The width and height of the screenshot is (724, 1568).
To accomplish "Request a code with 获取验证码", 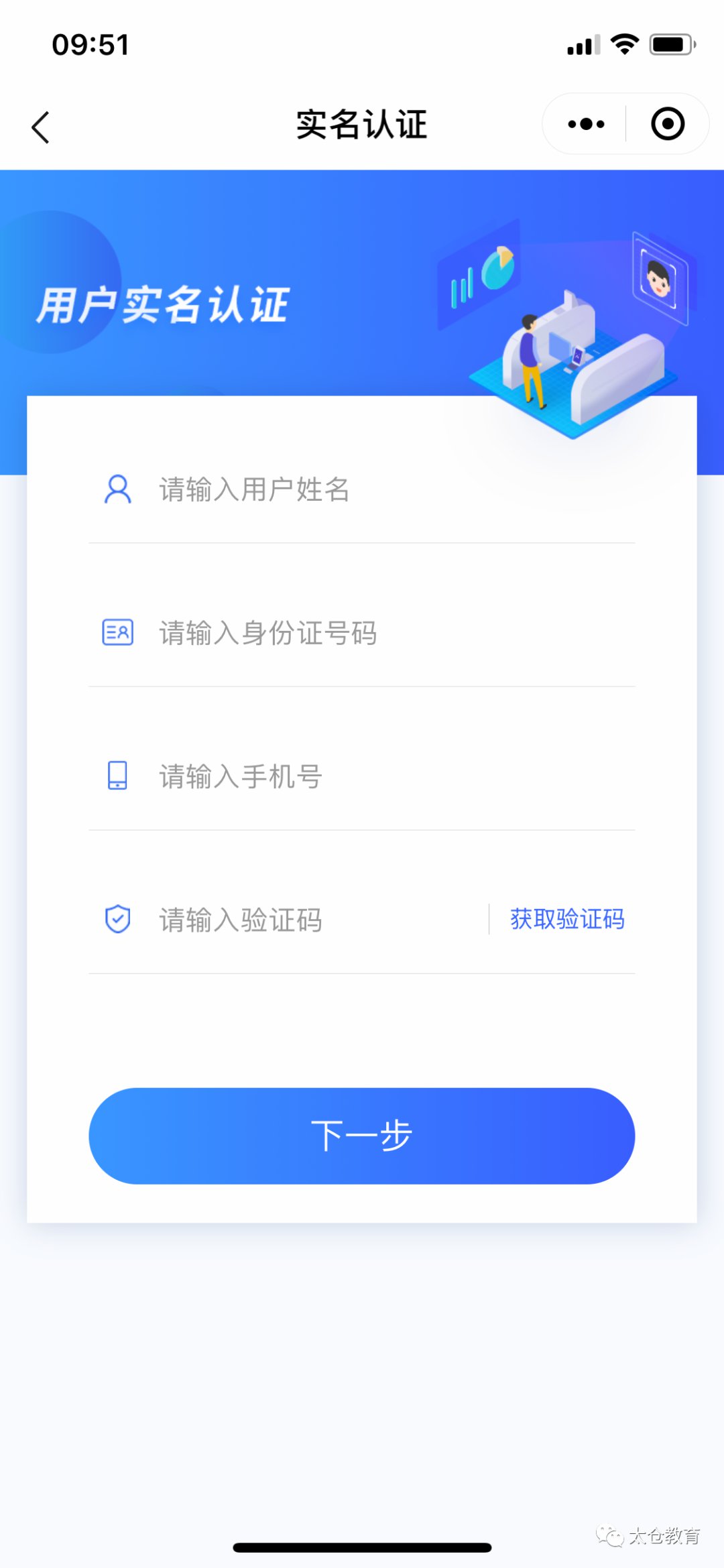I will [x=567, y=919].
